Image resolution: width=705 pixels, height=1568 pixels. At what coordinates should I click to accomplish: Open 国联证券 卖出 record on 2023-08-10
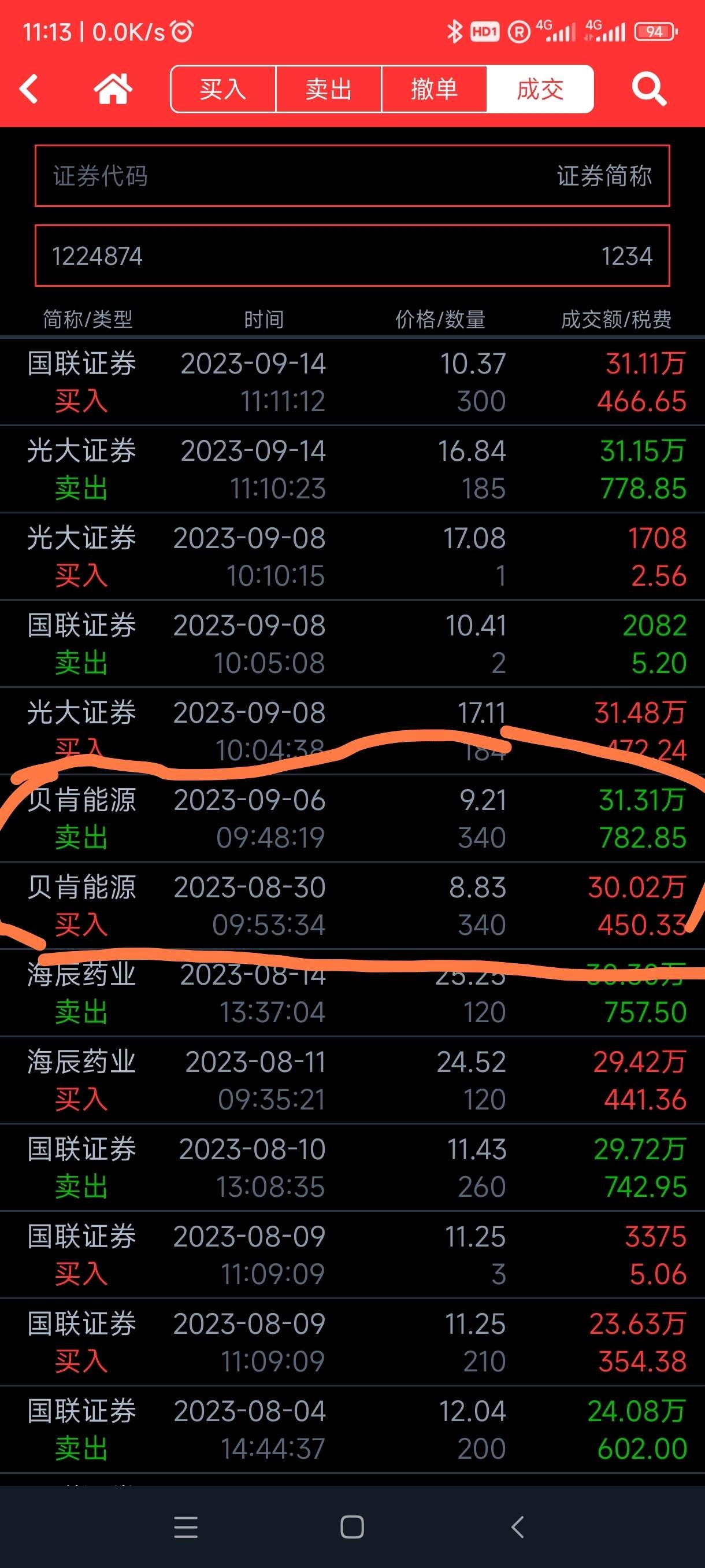[x=352, y=1167]
